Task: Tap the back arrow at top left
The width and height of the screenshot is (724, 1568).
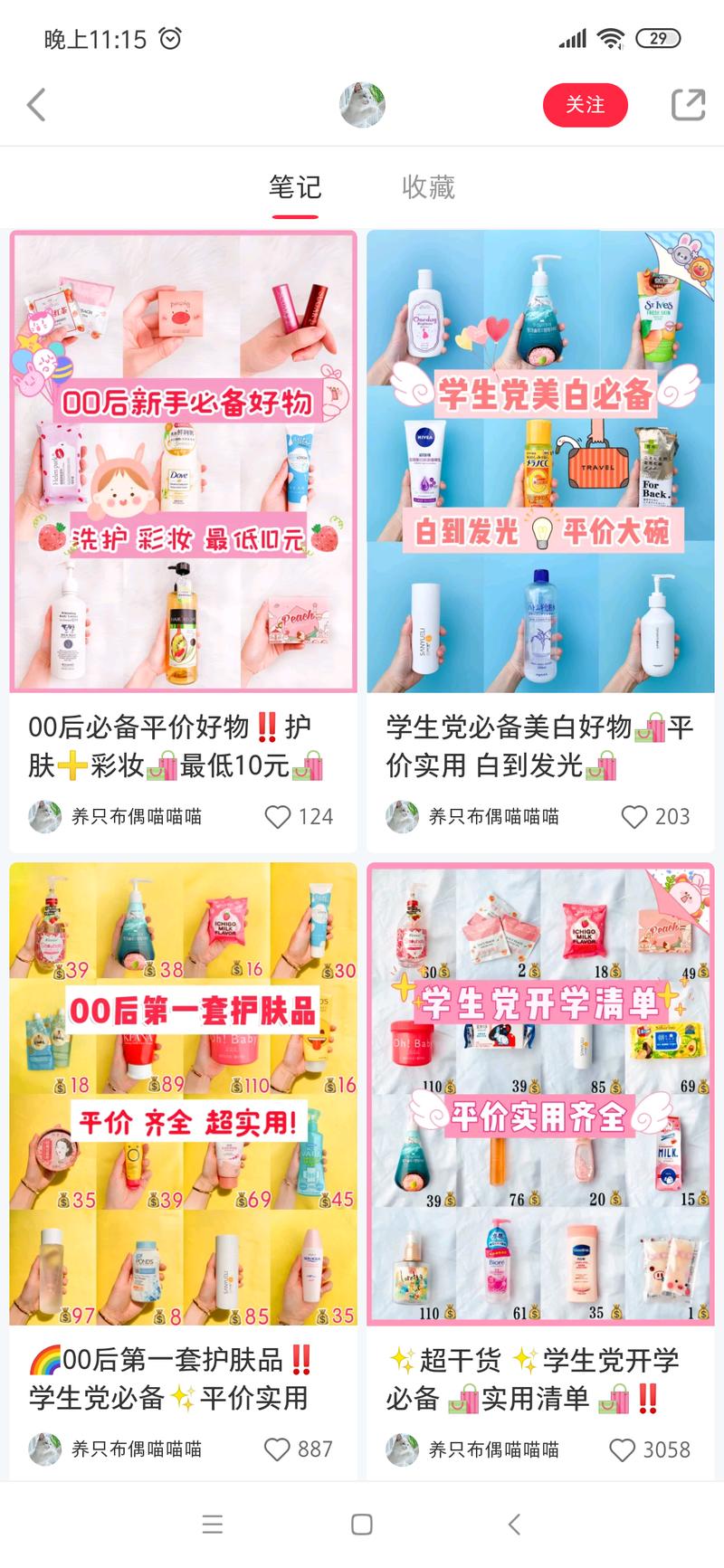Action: [x=36, y=104]
